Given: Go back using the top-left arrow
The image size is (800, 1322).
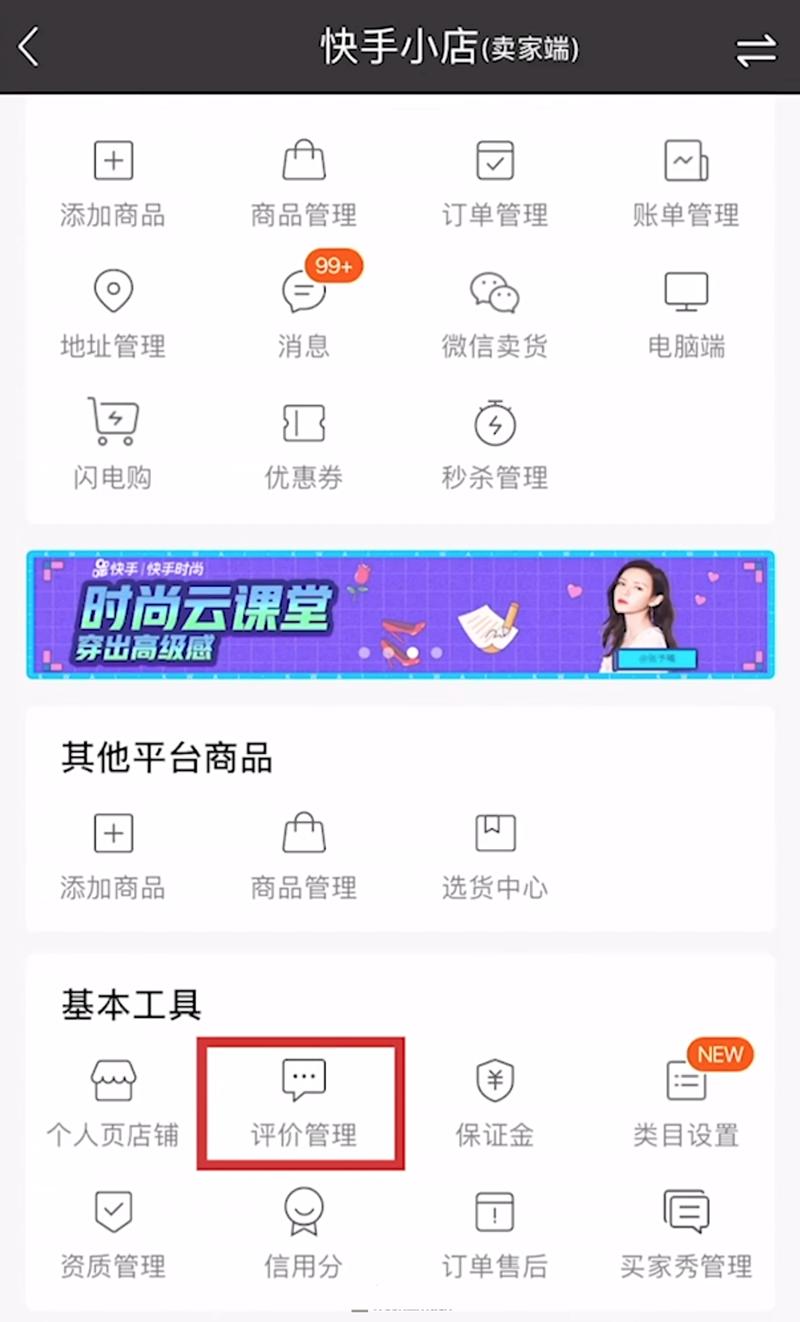Looking at the screenshot, I should [x=29, y=47].
